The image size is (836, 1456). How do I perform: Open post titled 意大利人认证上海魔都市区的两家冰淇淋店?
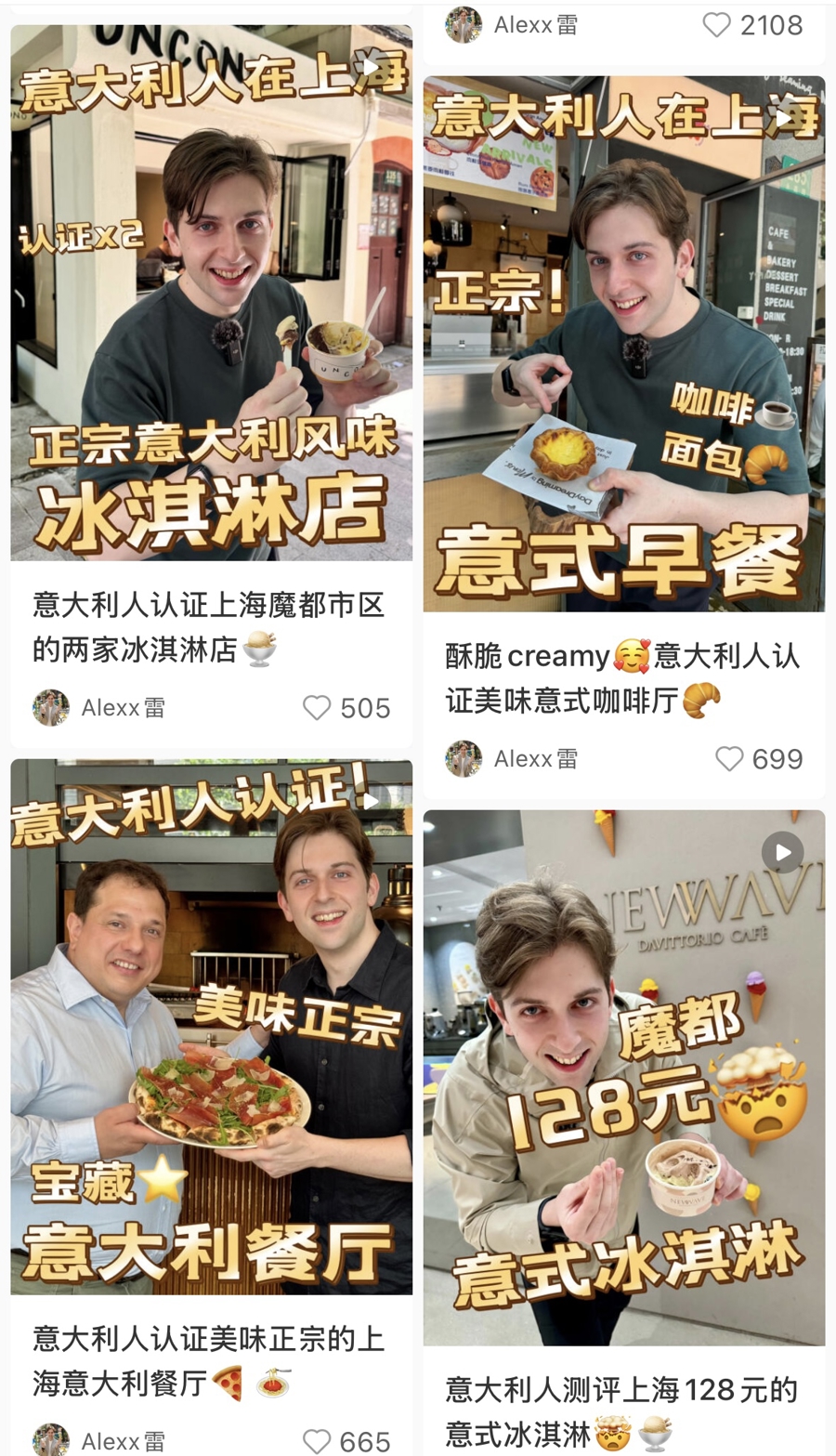(209, 627)
